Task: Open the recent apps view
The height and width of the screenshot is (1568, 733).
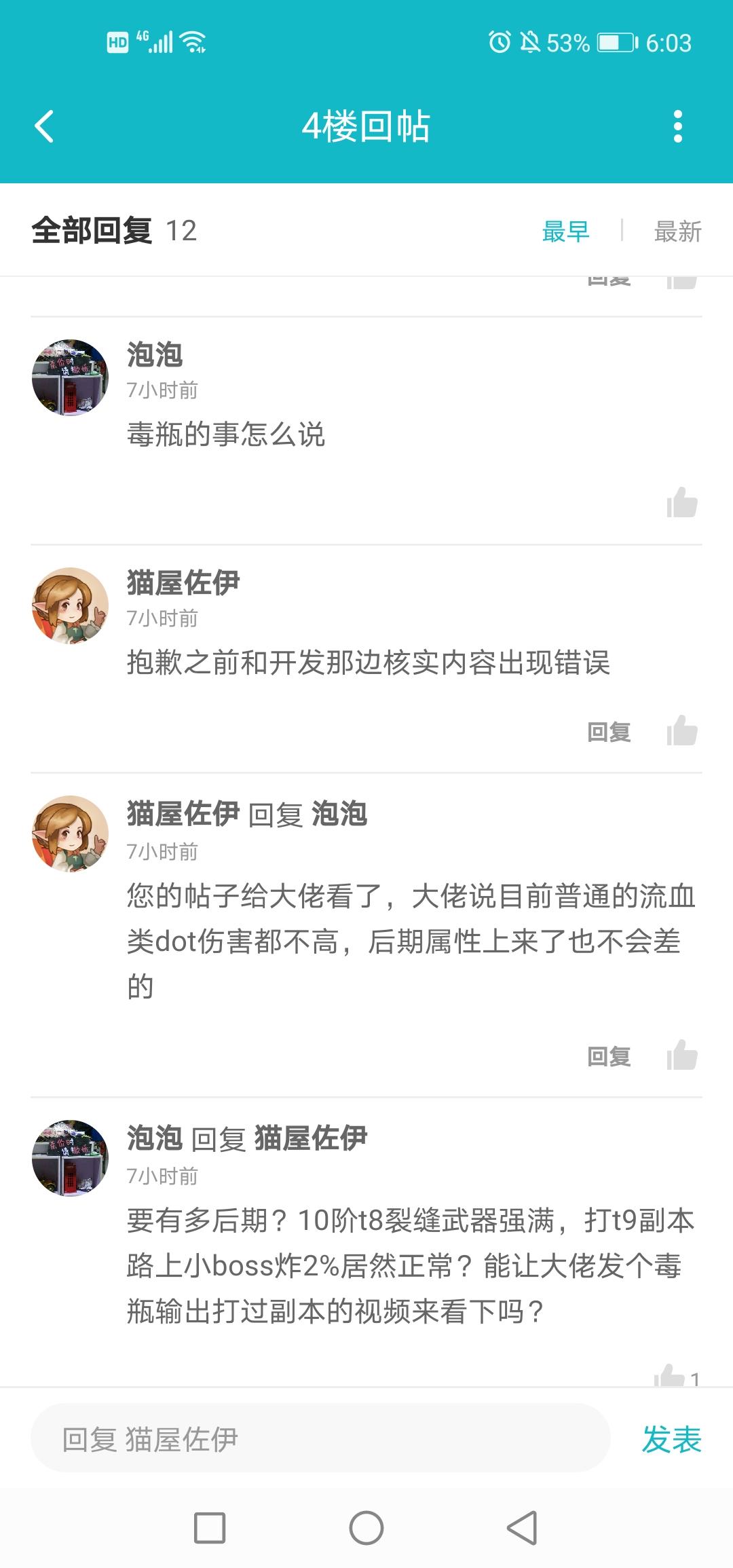Action: [210, 1528]
